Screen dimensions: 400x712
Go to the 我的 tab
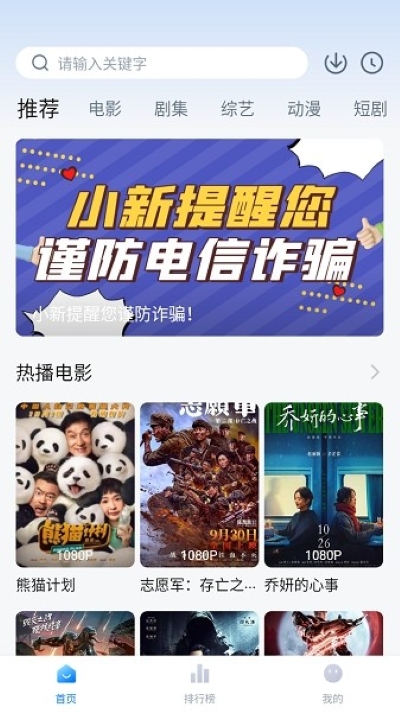click(x=333, y=683)
